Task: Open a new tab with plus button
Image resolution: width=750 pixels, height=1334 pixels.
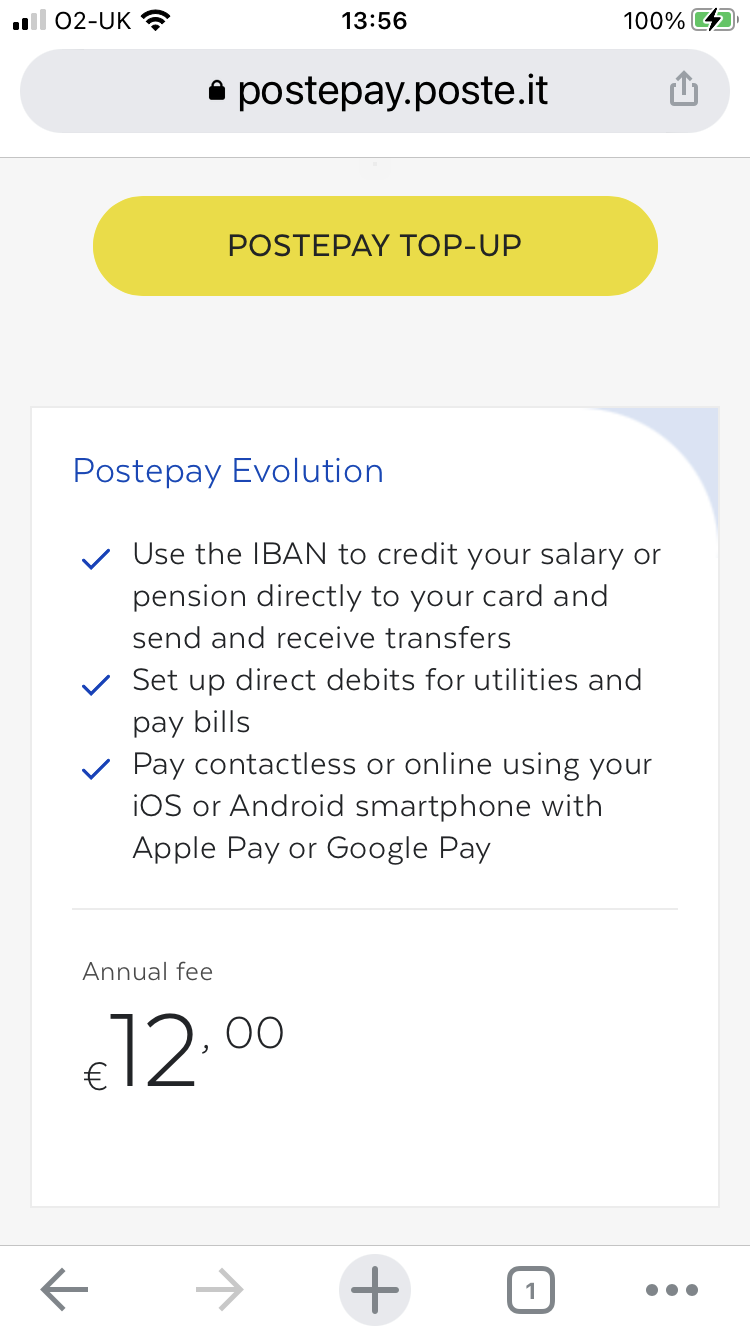Action: 375,1290
